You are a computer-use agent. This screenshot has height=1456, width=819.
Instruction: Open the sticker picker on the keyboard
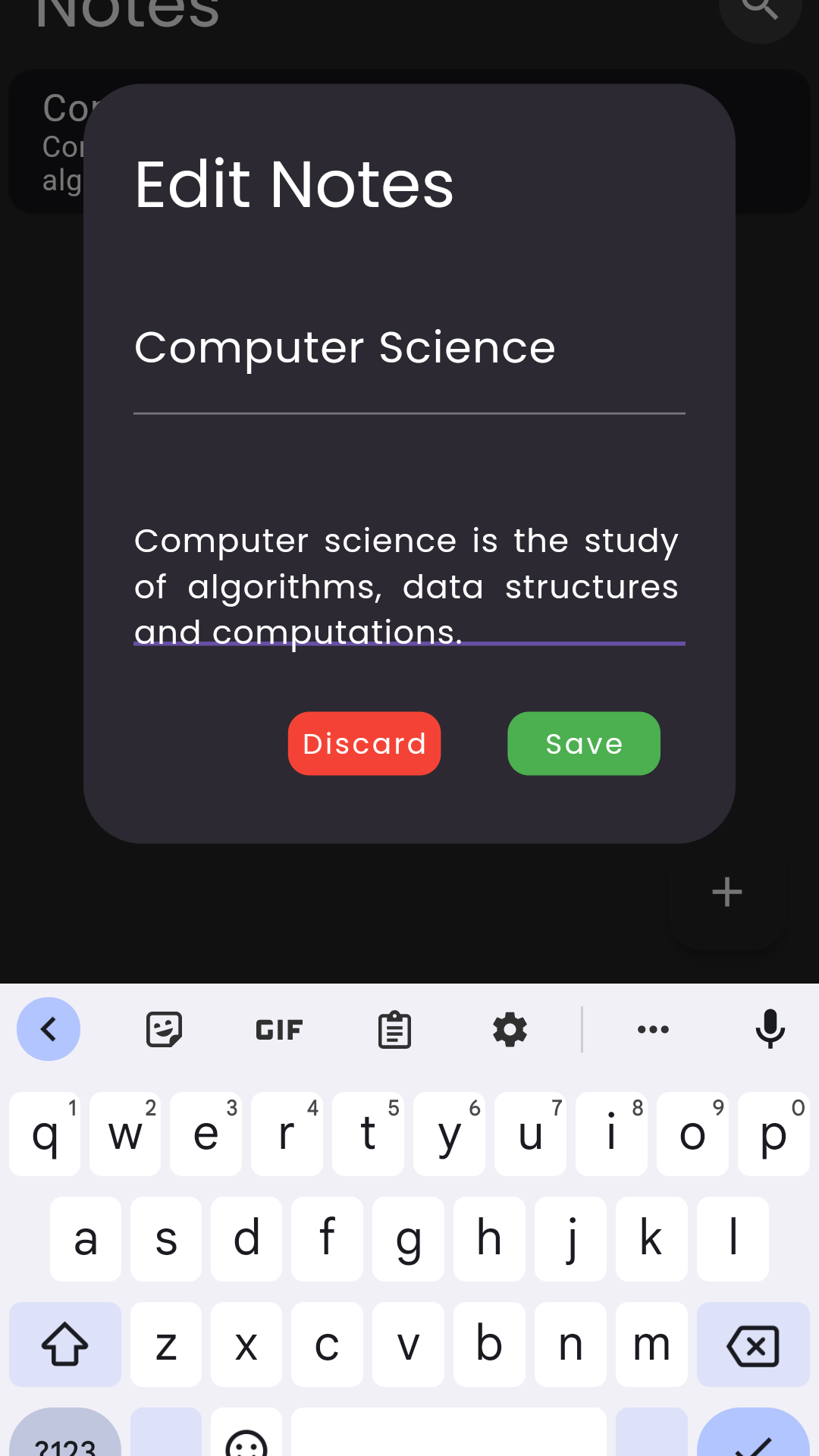pyautogui.click(x=165, y=1029)
